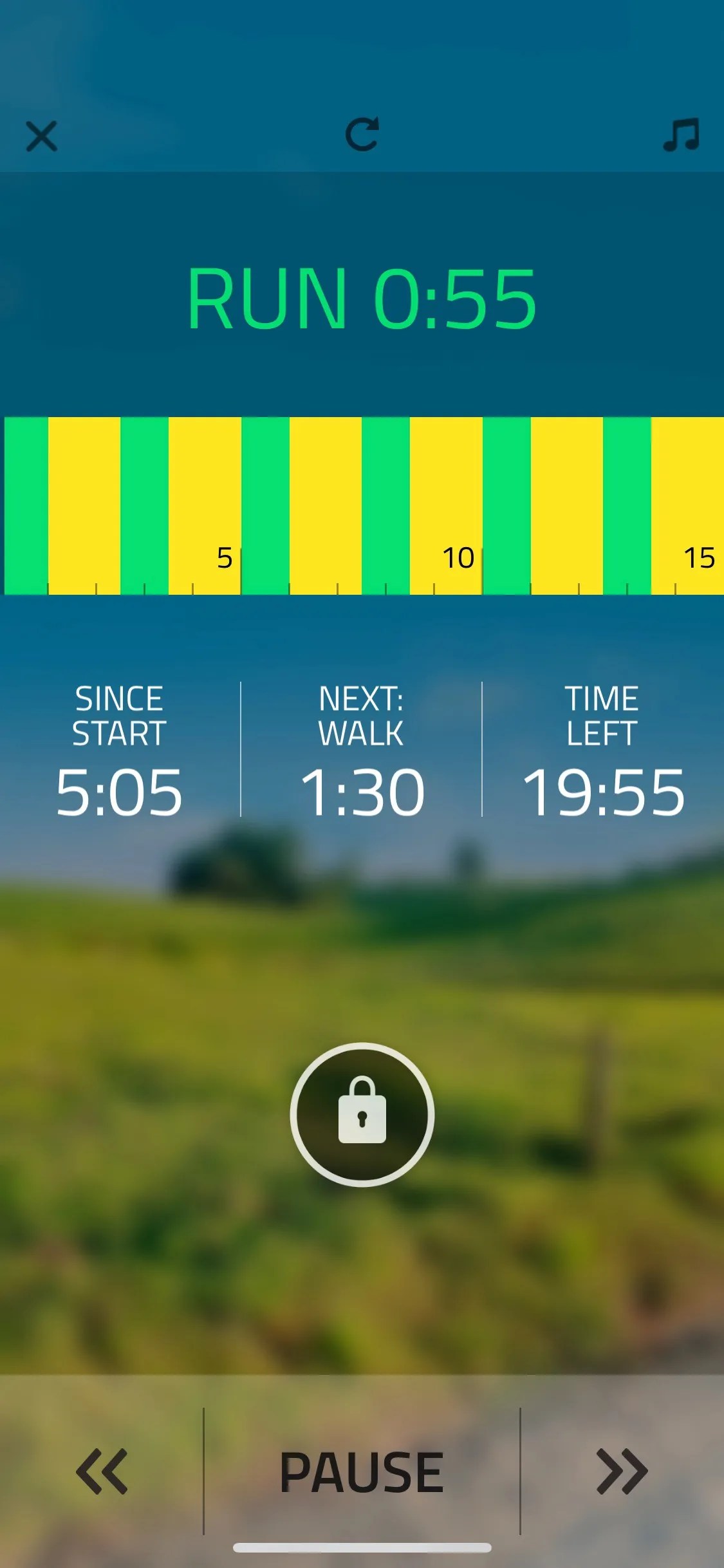Screen dimensions: 724x1568
Task: Close the workout with the X icon
Action: (x=41, y=137)
